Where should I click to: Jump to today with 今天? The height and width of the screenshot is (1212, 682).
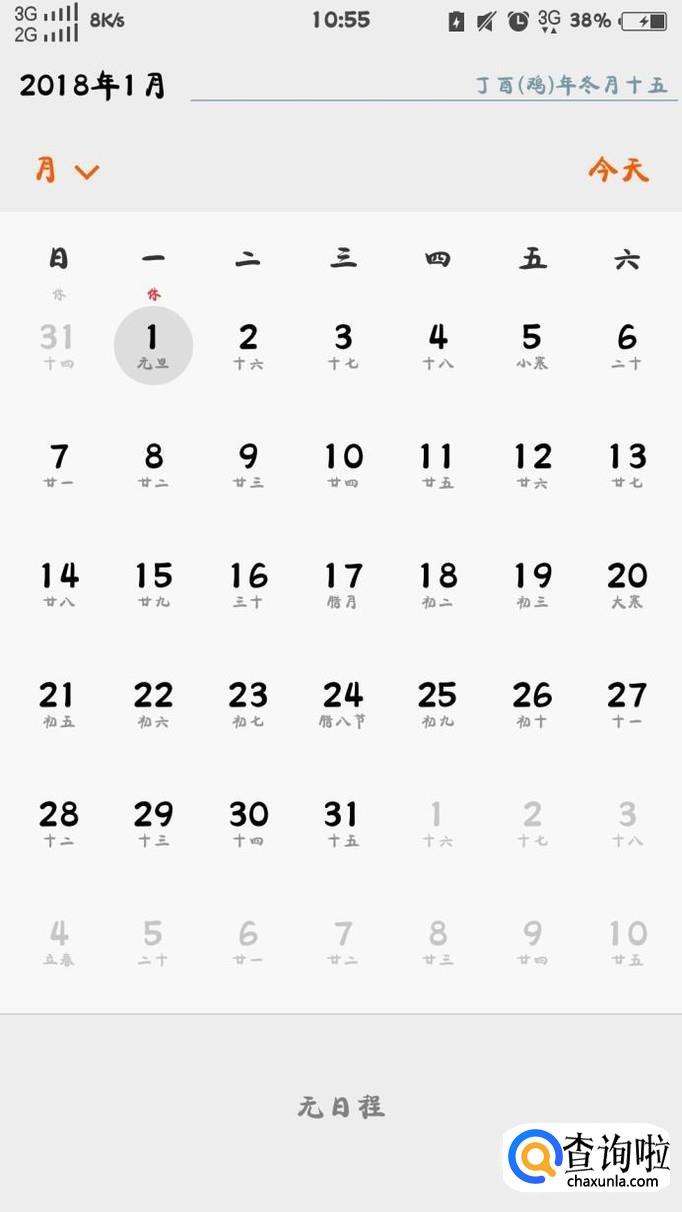pos(618,170)
